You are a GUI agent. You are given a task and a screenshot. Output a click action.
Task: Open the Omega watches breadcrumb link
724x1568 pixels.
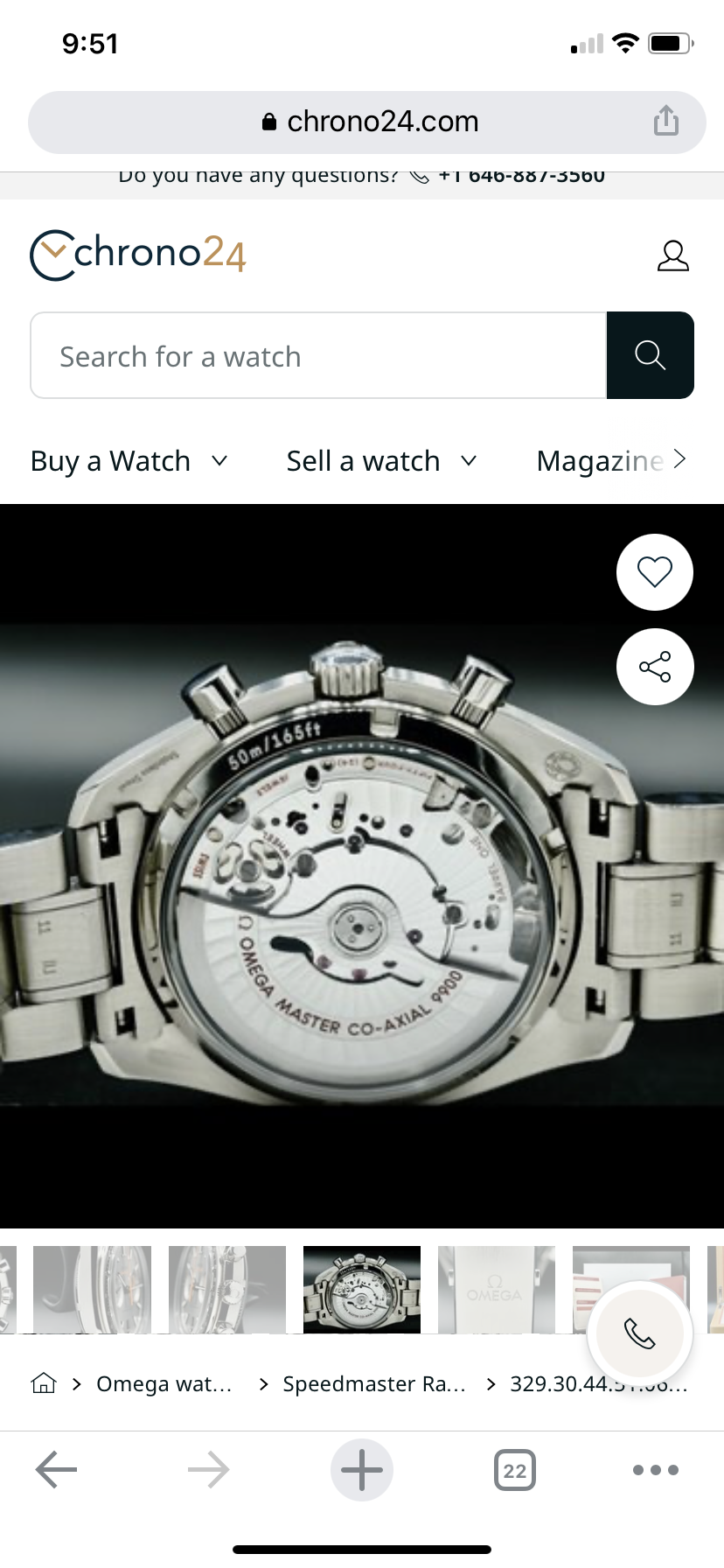pos(164,1383)
